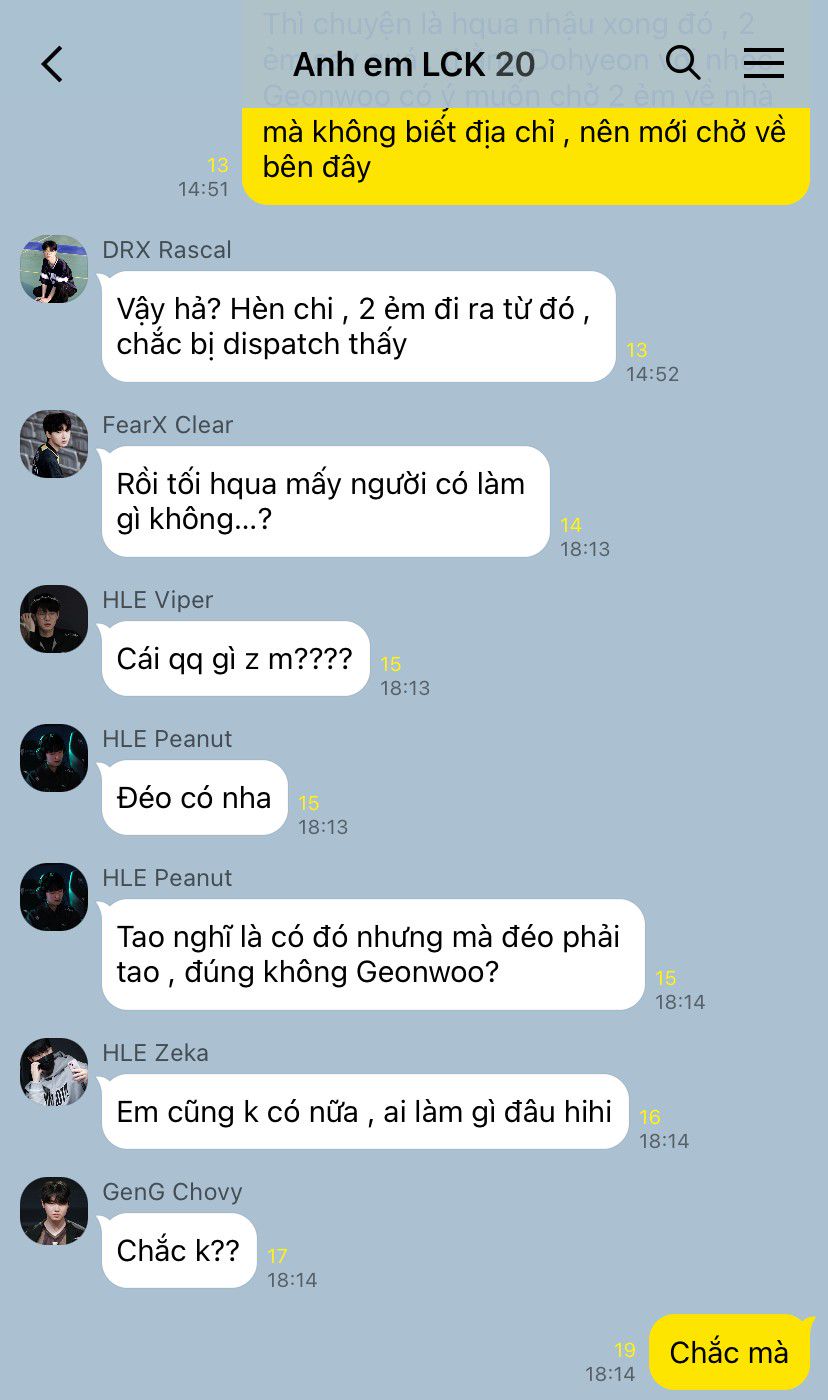View DRX Rascal's profile picture
Screen dimensions: 828x1400
[54, 269]
